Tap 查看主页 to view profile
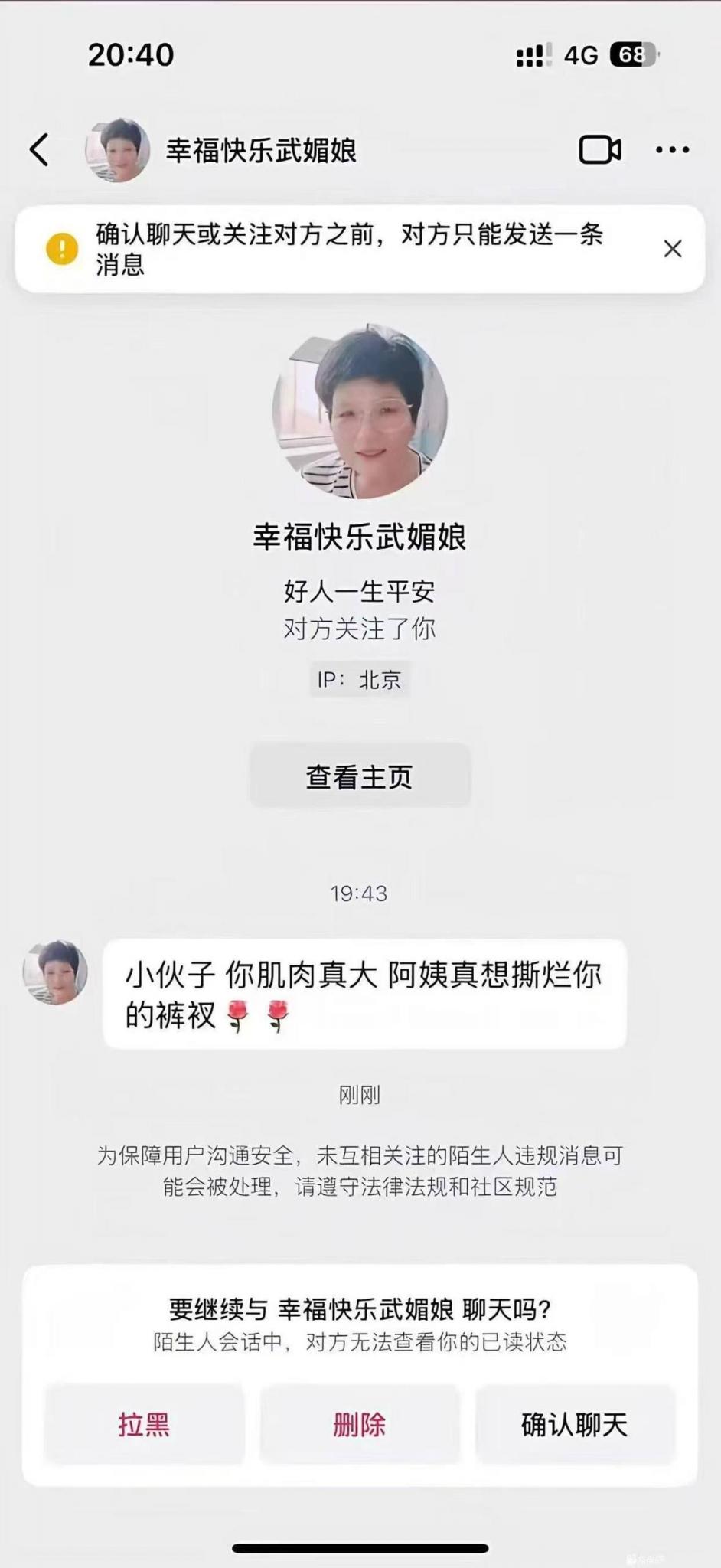This screenshot has width=721, height=1568. tap(360, 776)
